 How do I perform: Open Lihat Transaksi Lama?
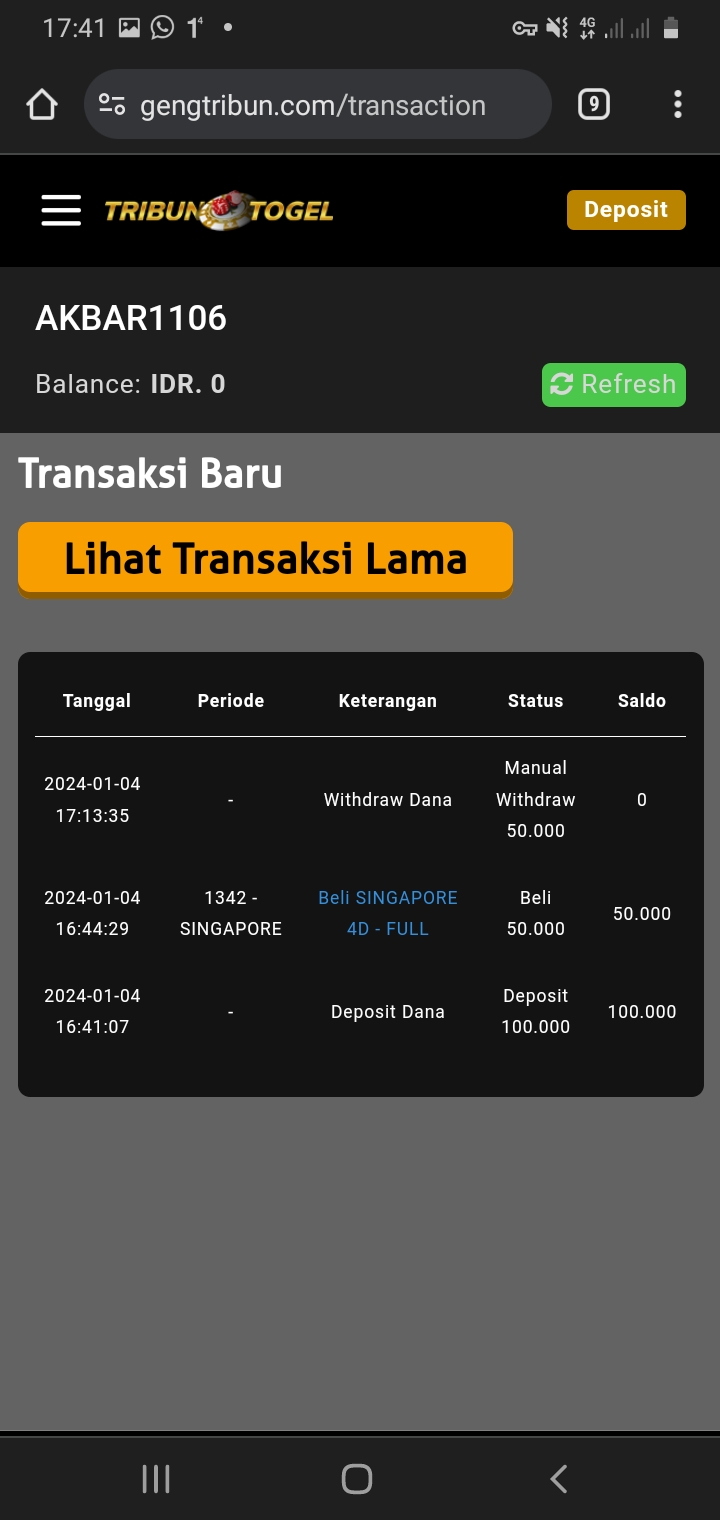(265, 558)
